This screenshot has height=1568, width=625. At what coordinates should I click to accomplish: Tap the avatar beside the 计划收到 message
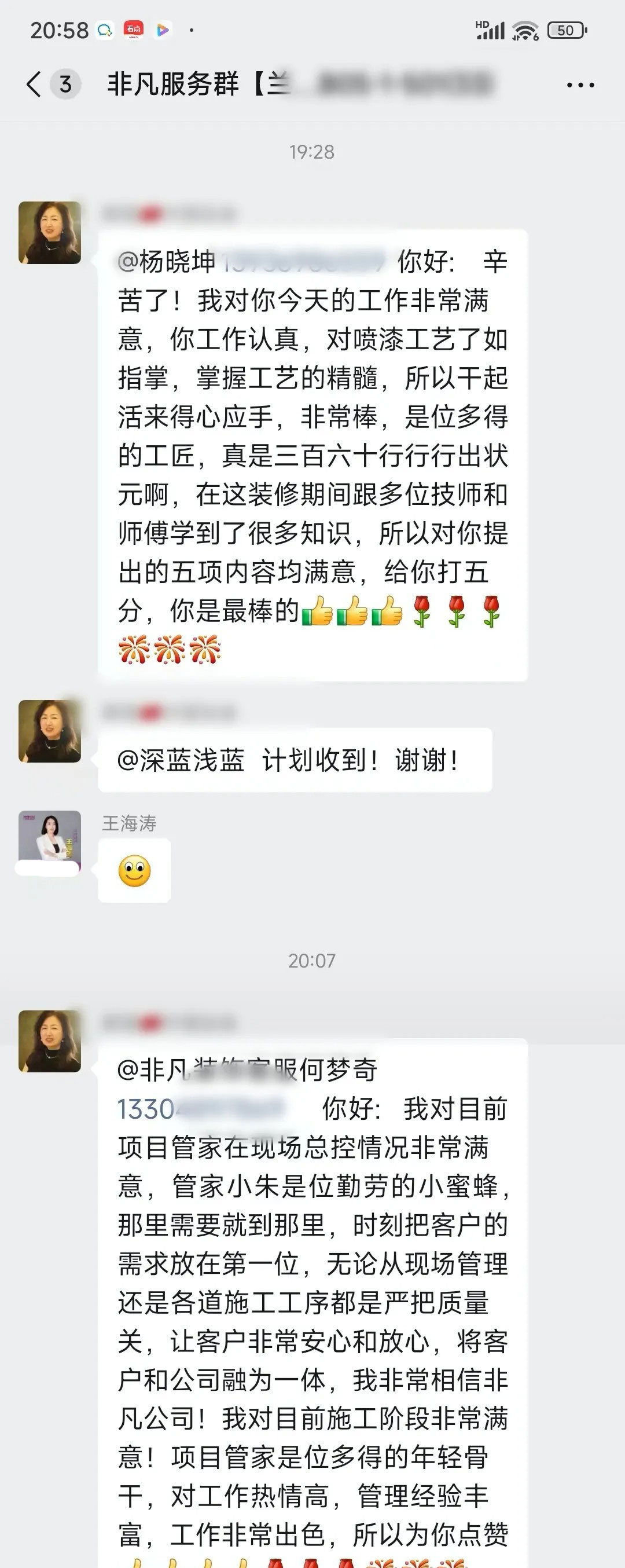coord(49,731)
